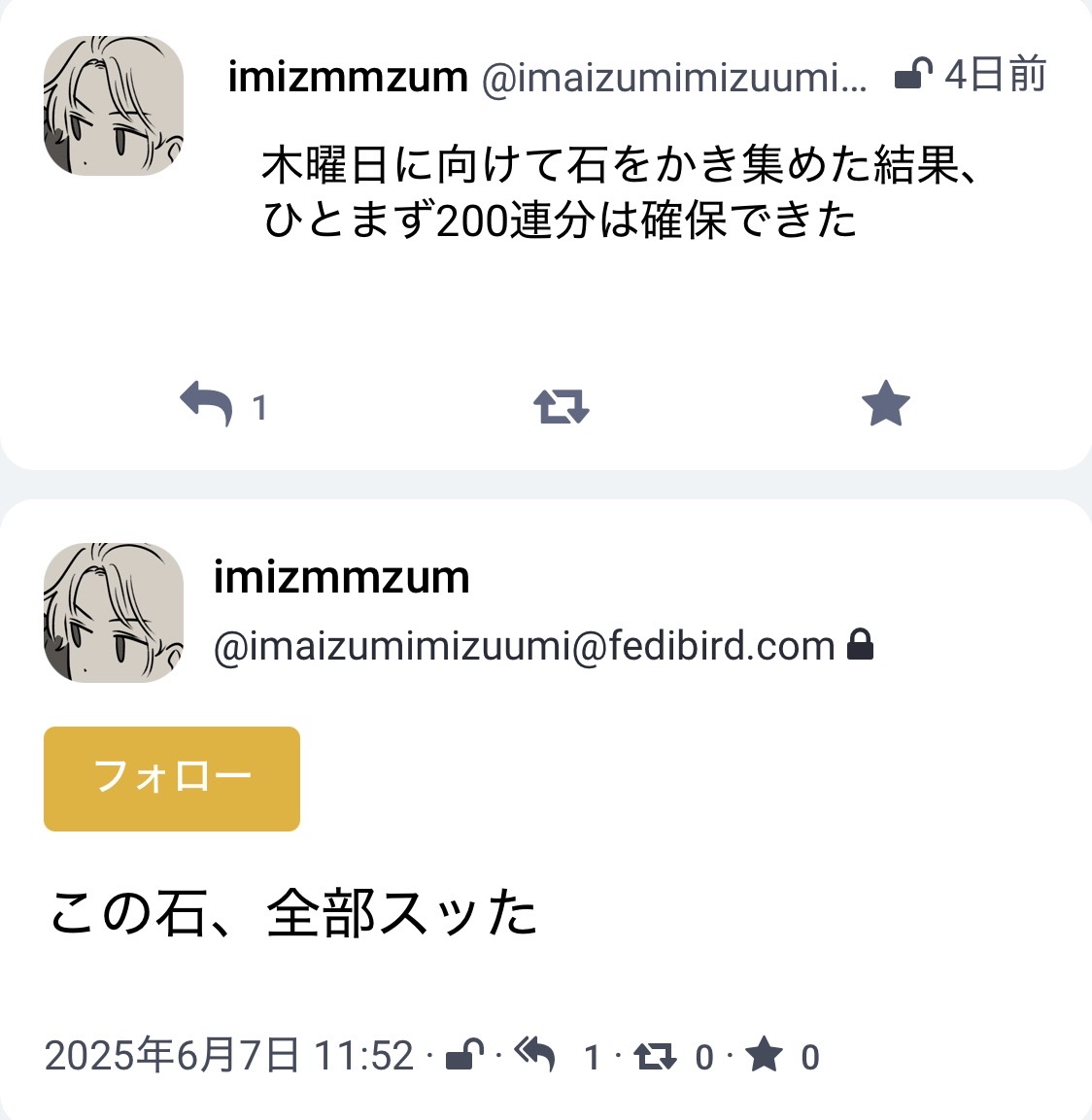Viewport: 1092px width, 1120px height.
Task: Favourite the 木曜日に向けて post
Action: pyautogui.click(x=885, y=404)
